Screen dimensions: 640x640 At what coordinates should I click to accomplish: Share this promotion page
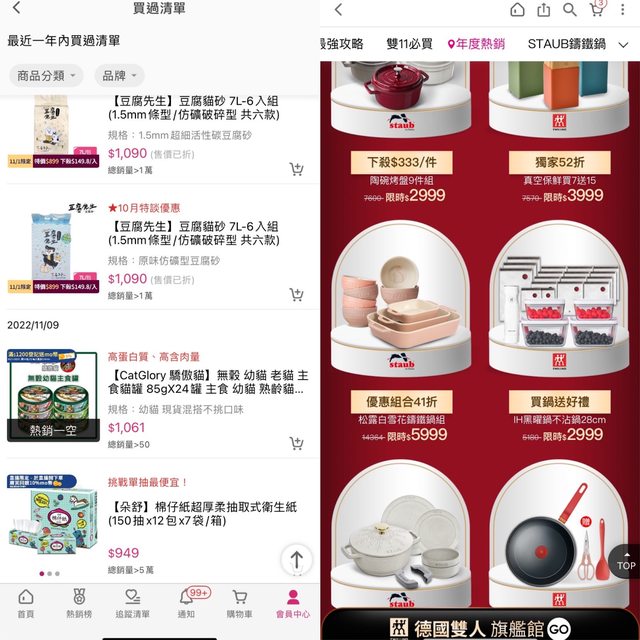543,10
